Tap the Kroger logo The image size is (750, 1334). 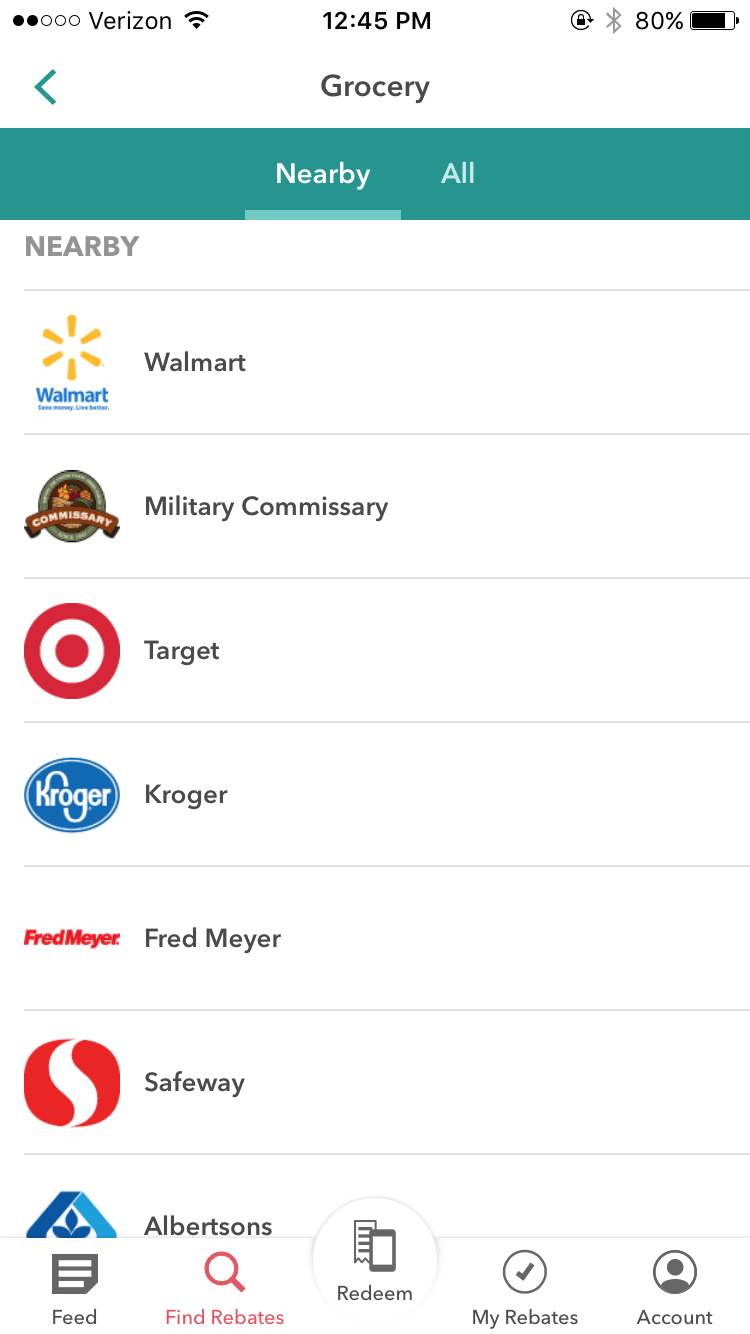coord(71,794)
